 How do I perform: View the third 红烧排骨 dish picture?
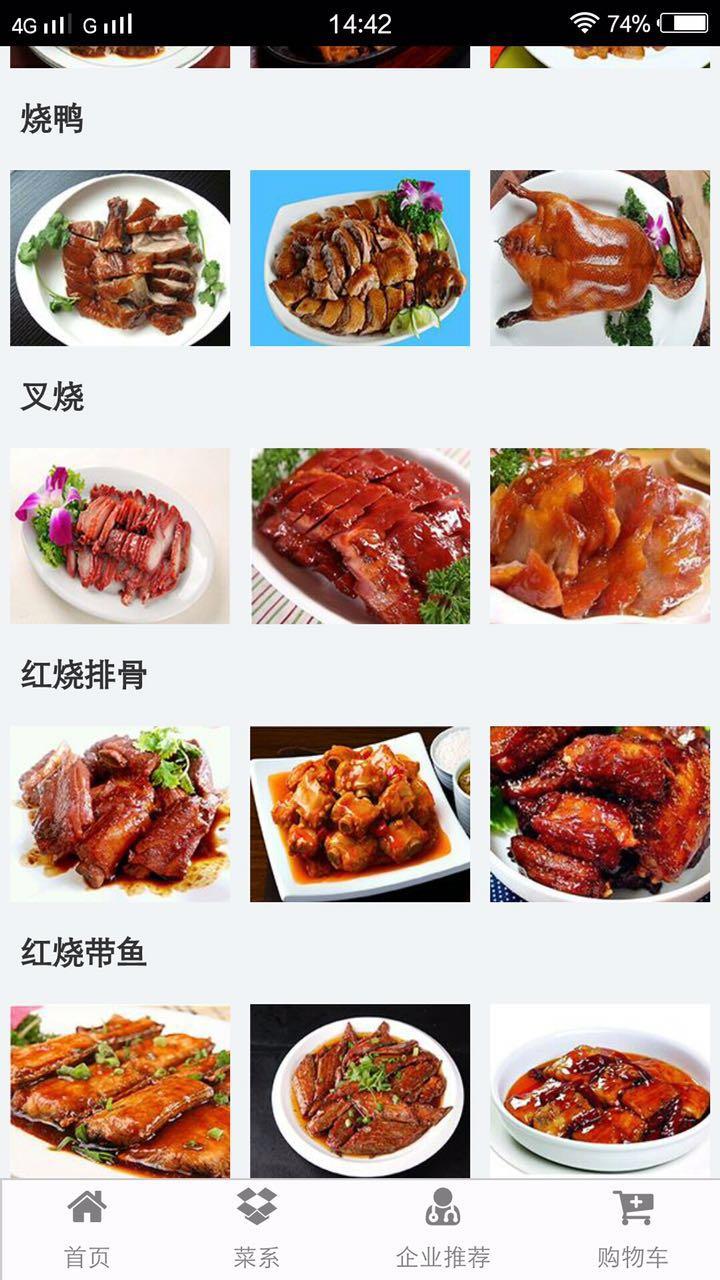600,814
